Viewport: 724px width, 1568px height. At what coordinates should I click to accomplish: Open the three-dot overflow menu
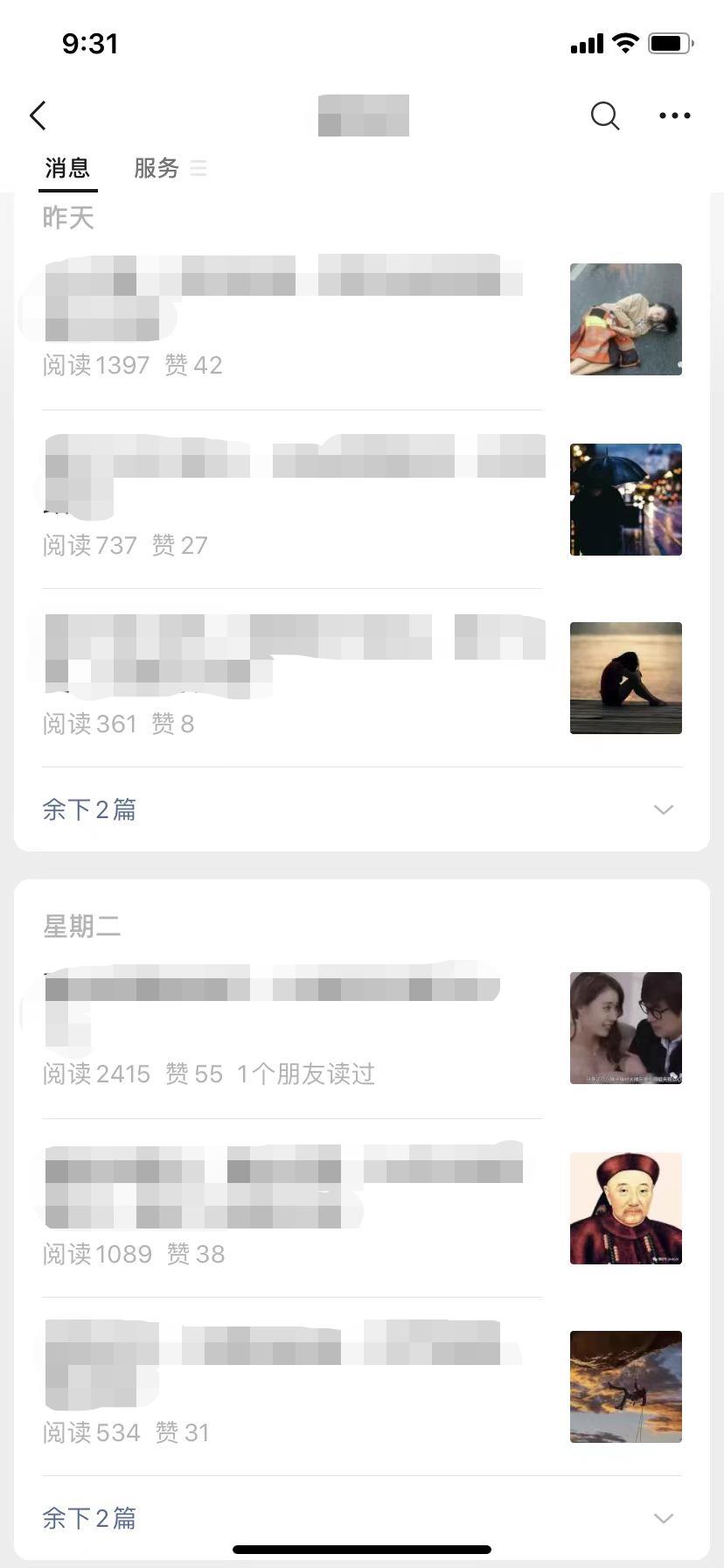675,115
